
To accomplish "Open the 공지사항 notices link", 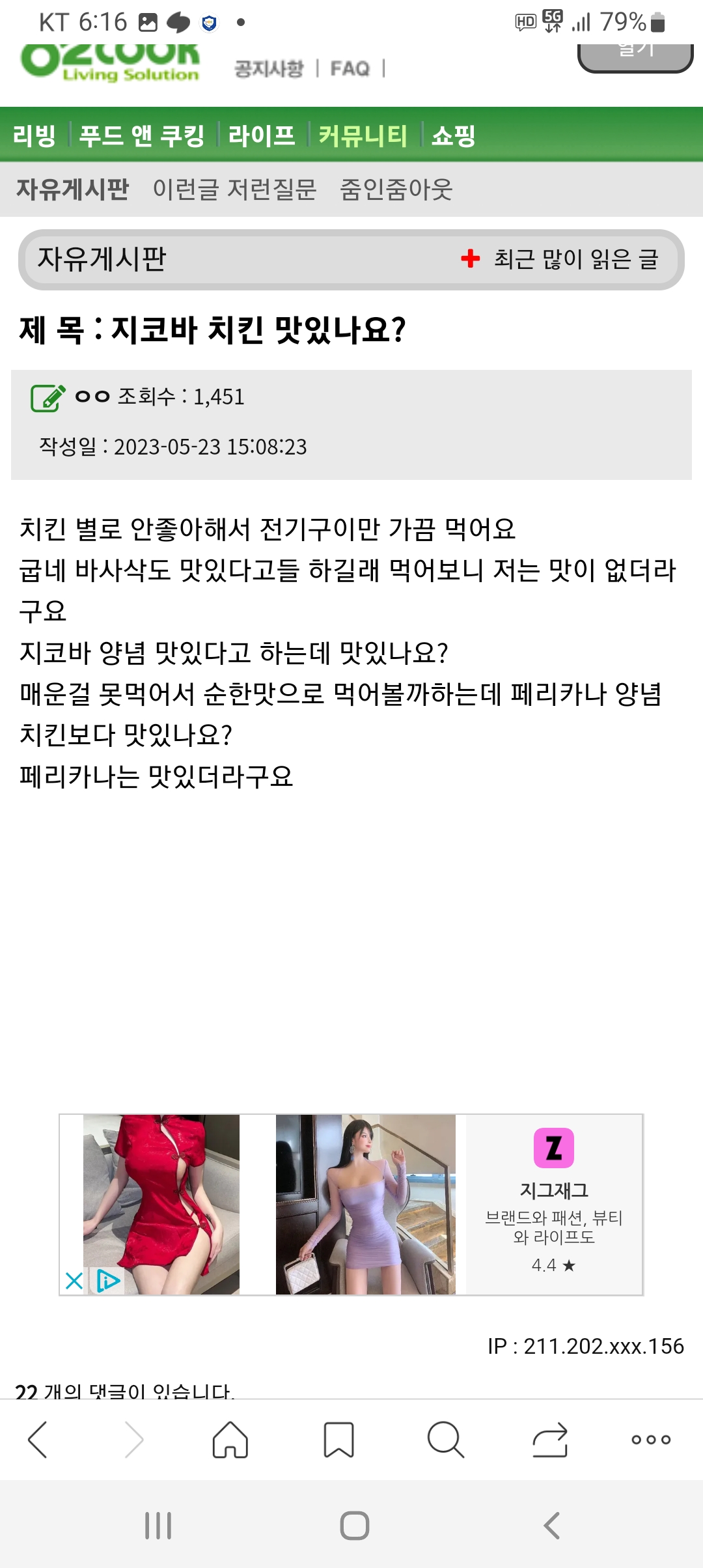I will (x=269, y=68).
